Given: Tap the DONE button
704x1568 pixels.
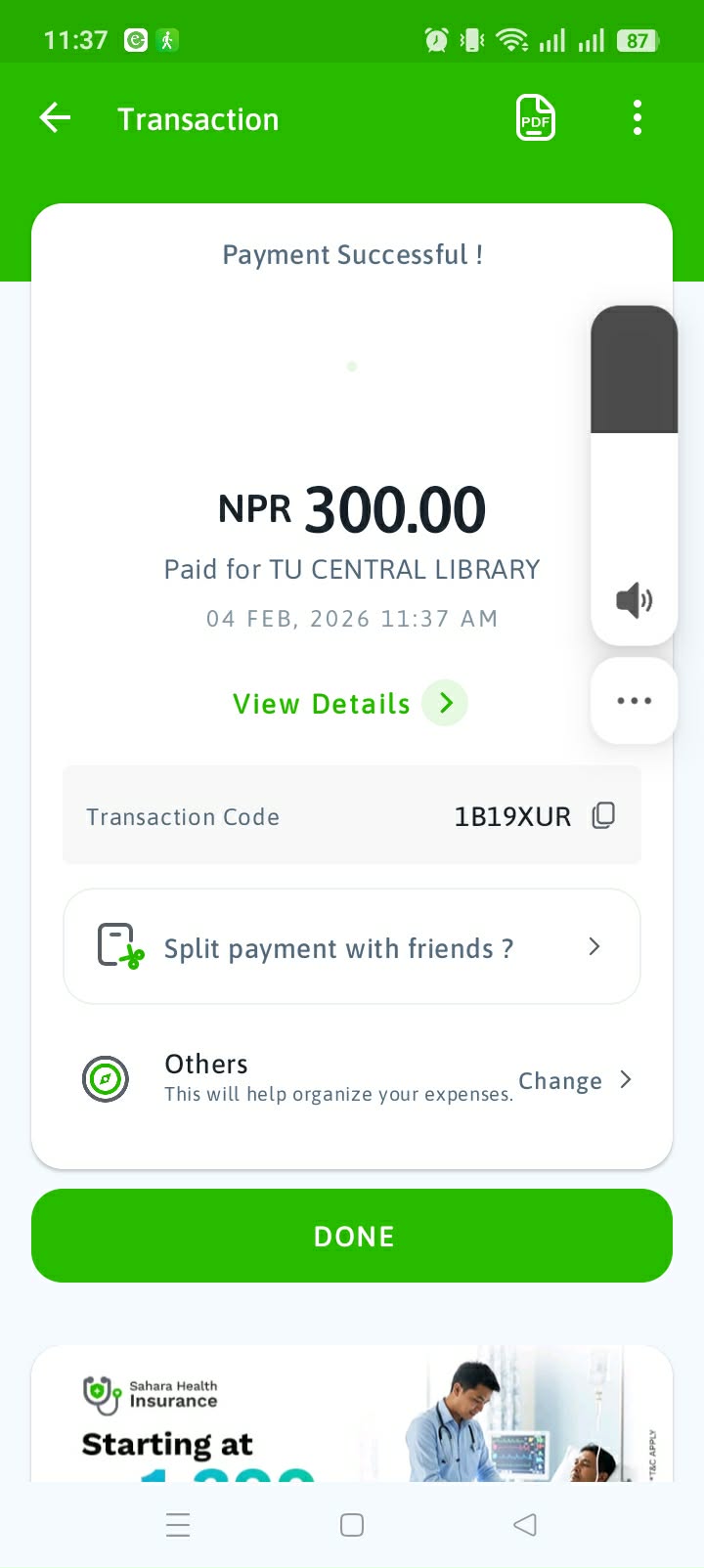Looking at the screenshot, I should [x=352, y=1236].
